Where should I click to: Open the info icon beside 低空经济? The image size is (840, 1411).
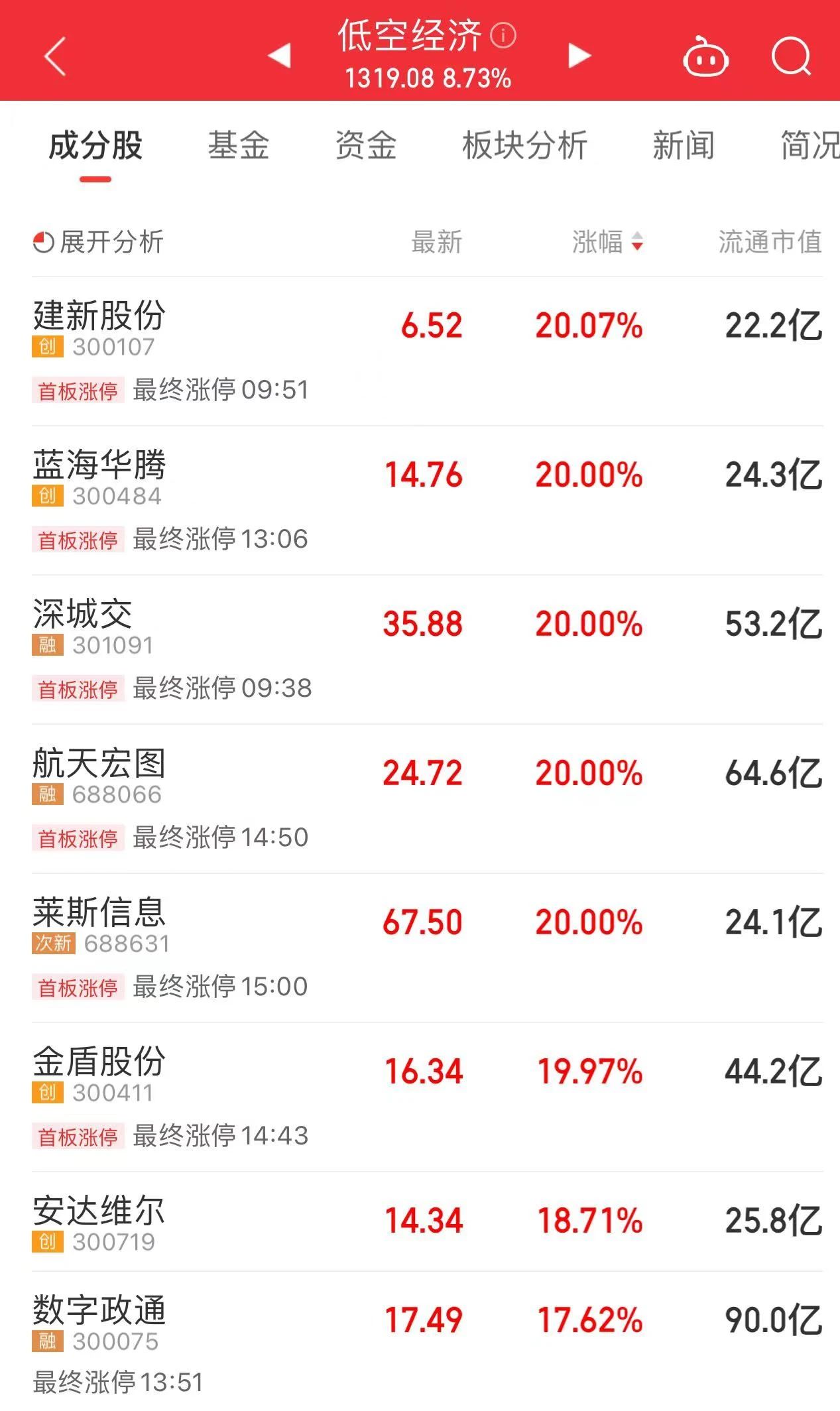(x=503, y=35)
